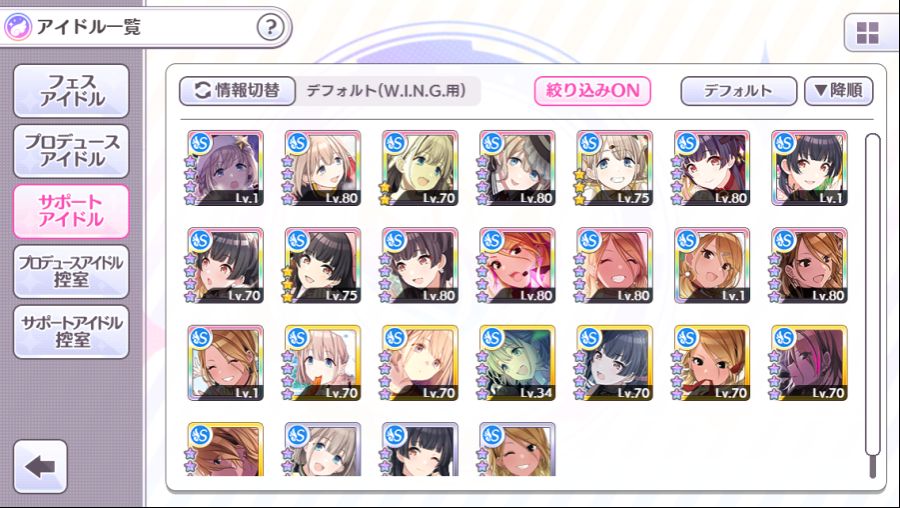Open the Lv.75 card in the second row

322,265
